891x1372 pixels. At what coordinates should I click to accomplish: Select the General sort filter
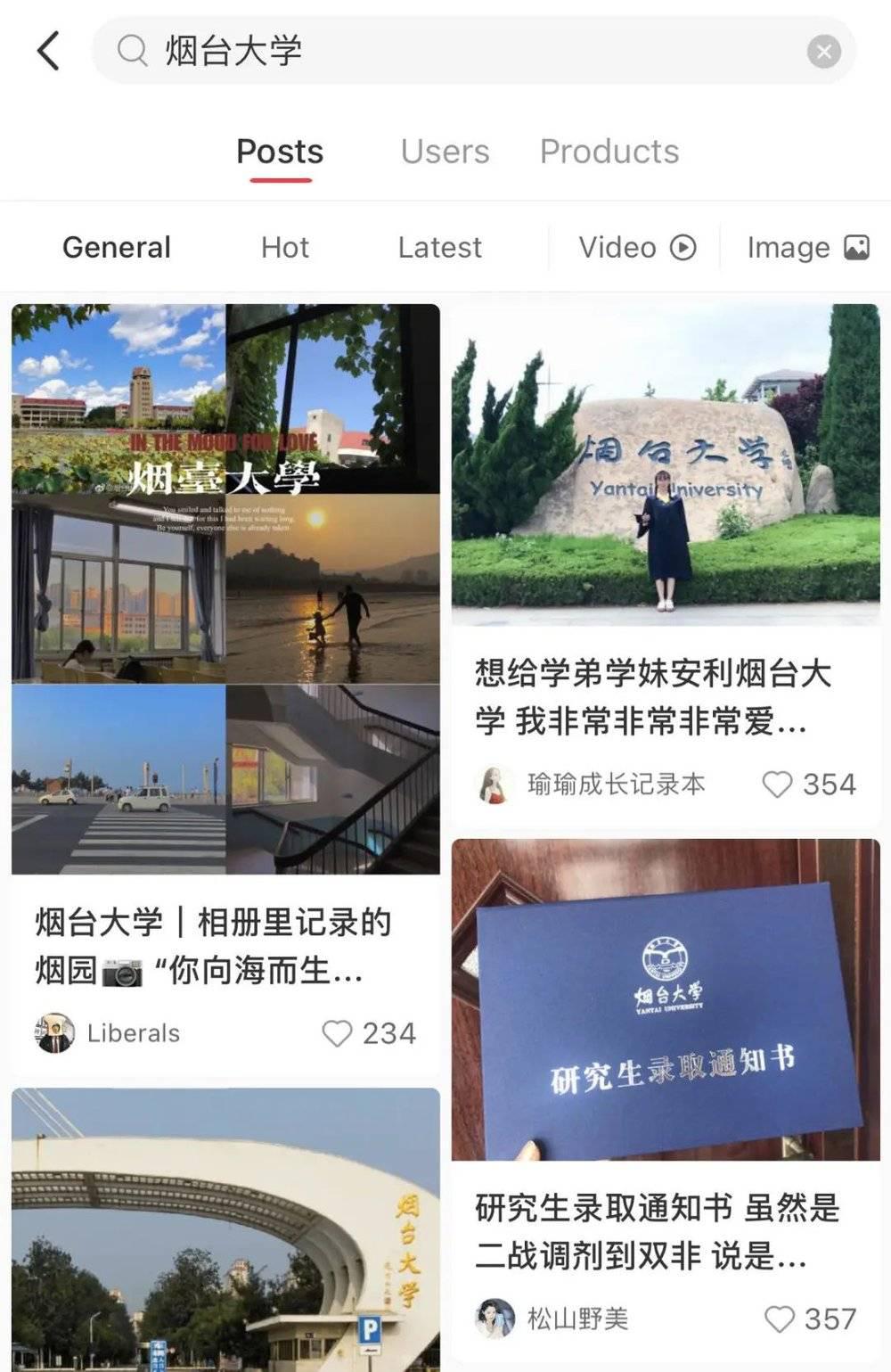pos(117,247)
